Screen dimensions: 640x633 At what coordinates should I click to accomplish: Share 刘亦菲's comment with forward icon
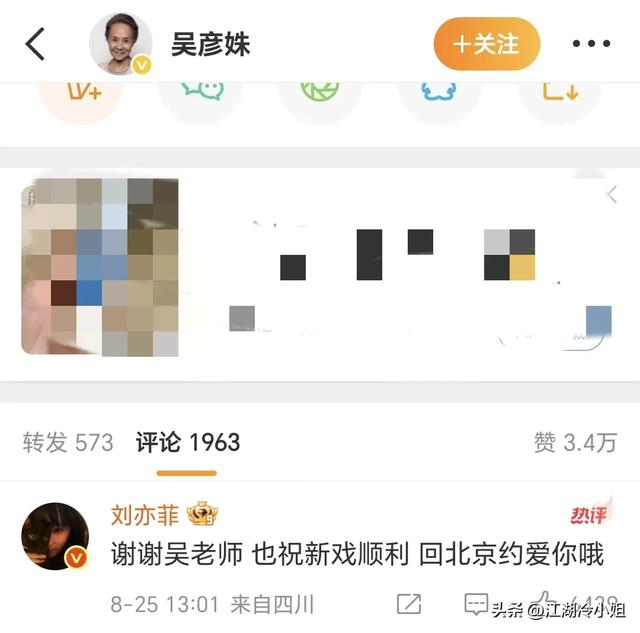click(408, 604)
